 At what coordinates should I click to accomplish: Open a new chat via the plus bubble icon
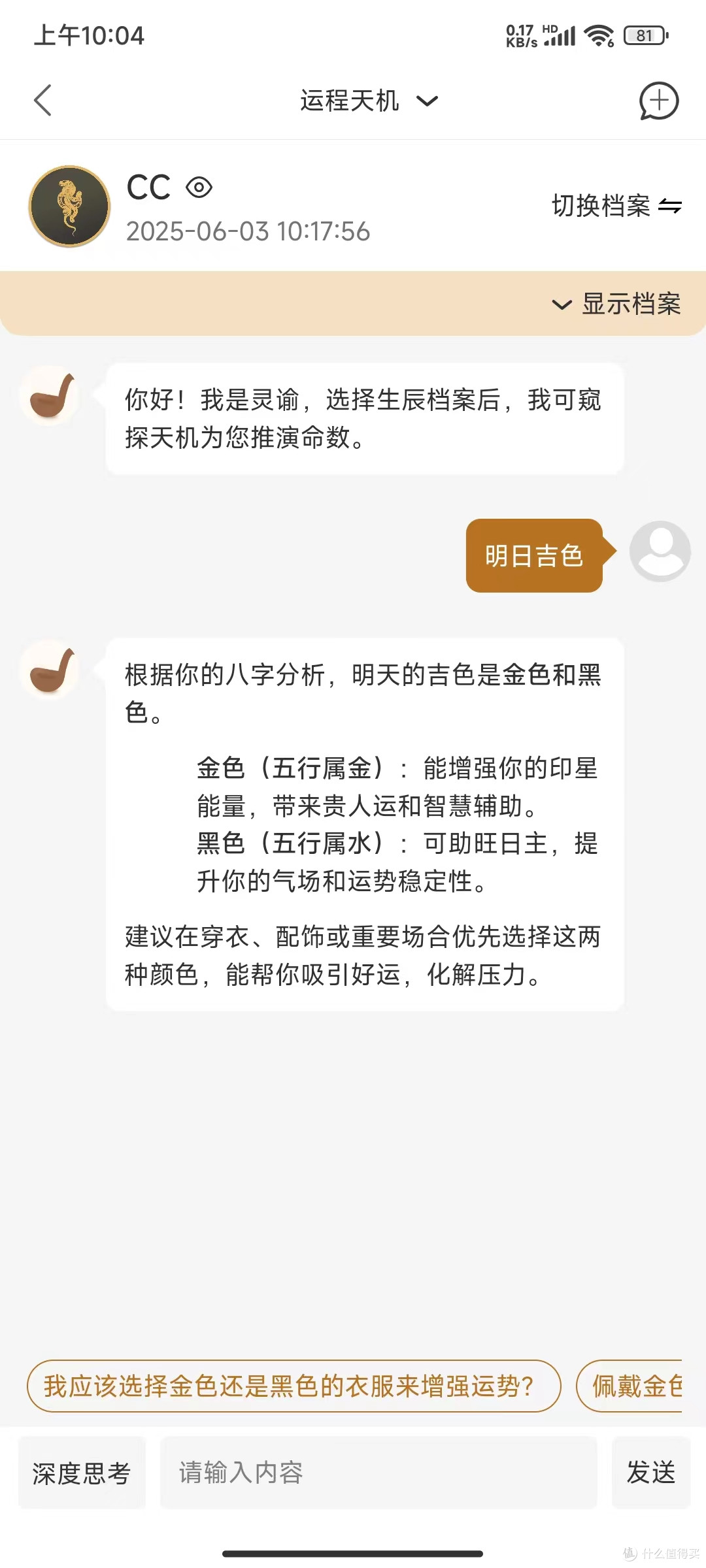click(x=659, y=101)
